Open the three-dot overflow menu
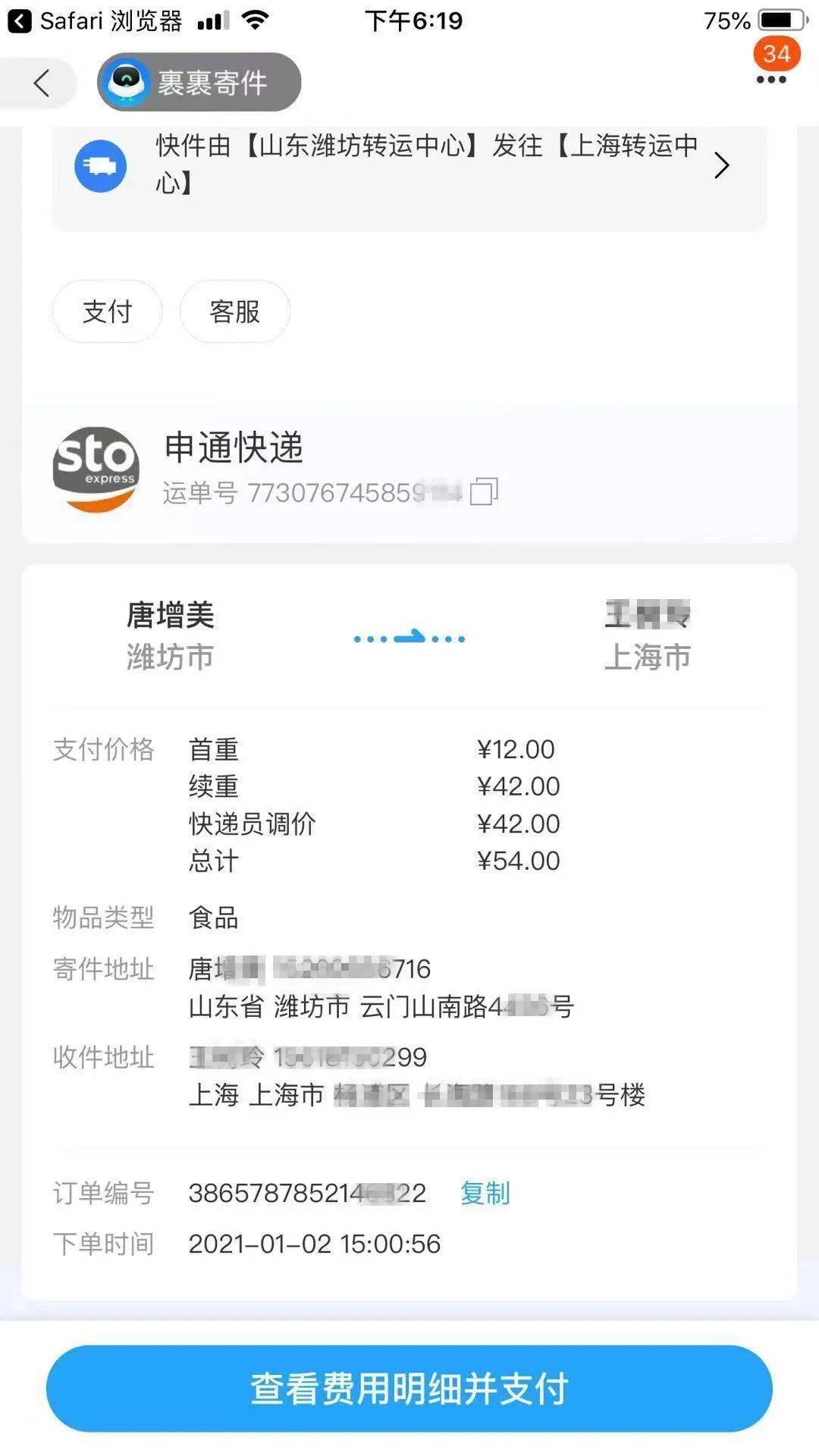This screenshot has width=819, height=1456. tap(771, 80)
